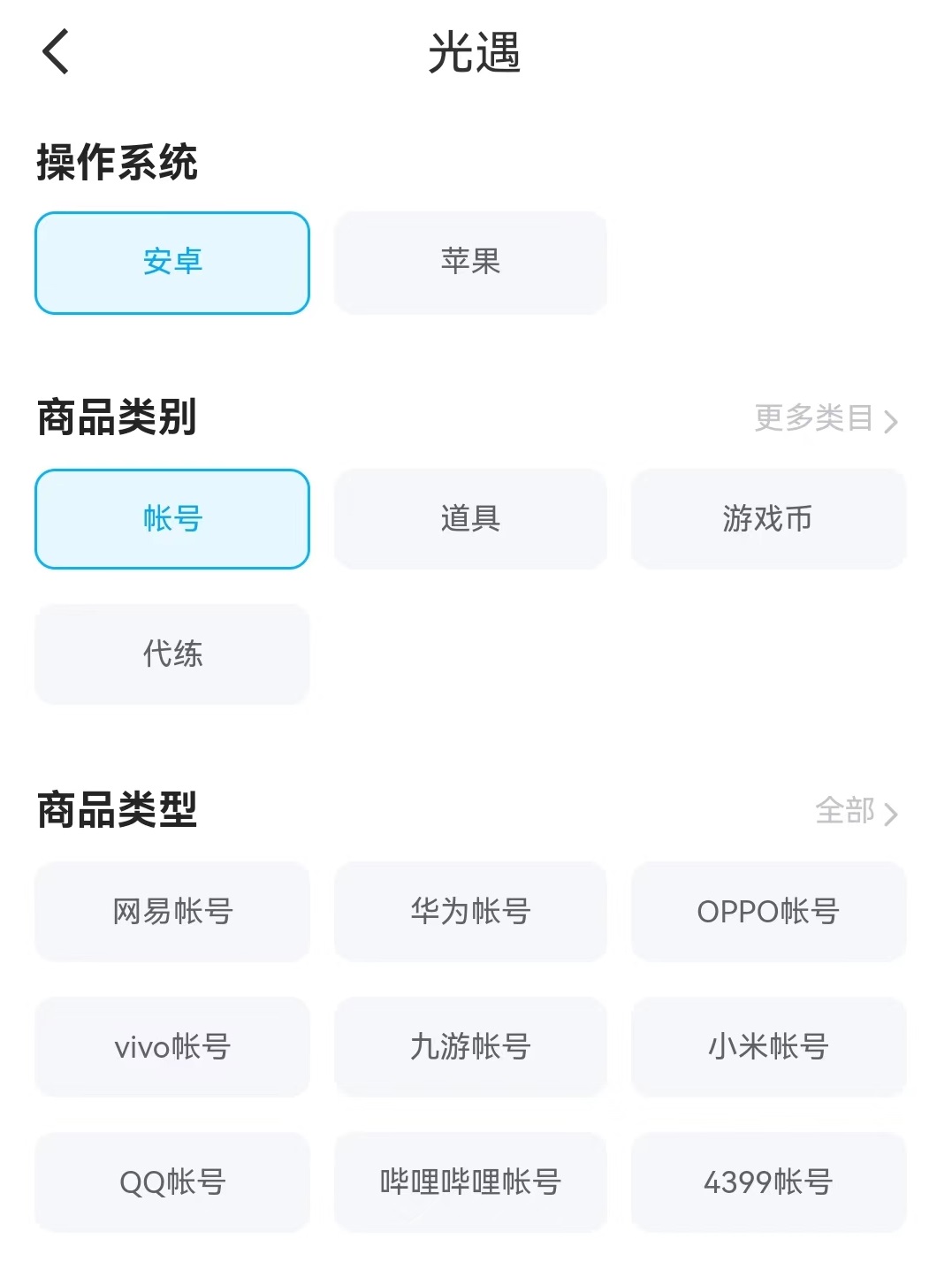This screenshot has width=952, height=1262.
Task: Pick the 道具 product category
Action: click(470, 519)
